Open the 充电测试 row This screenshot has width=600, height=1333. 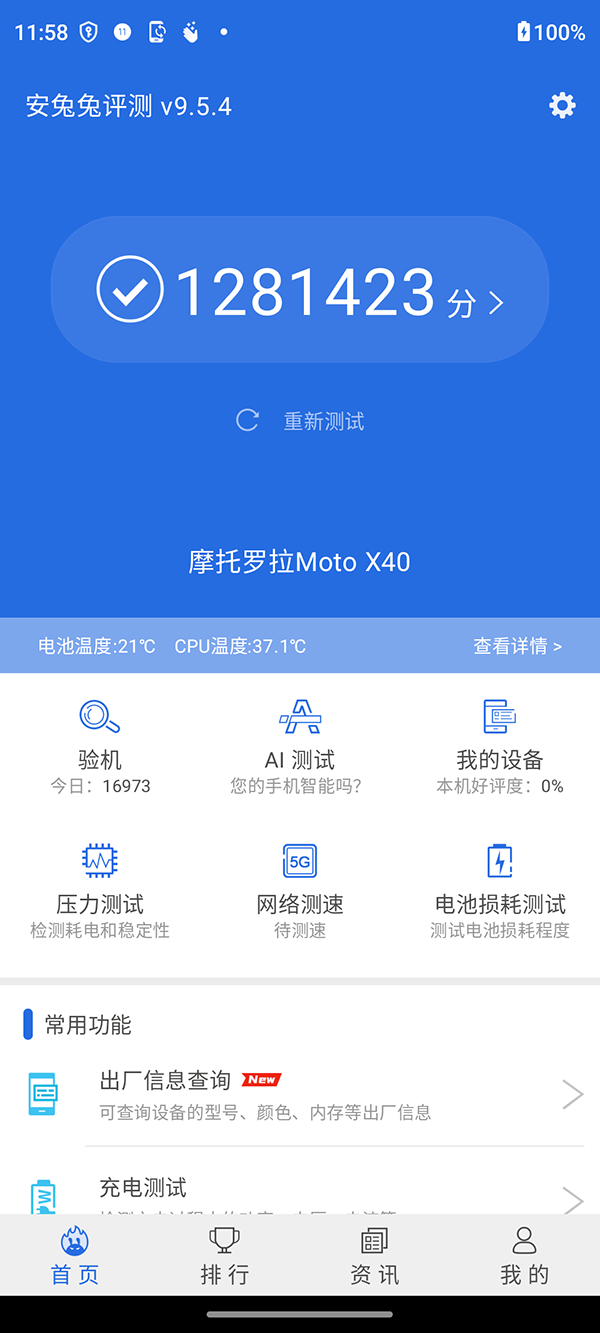pos(300,1192)
